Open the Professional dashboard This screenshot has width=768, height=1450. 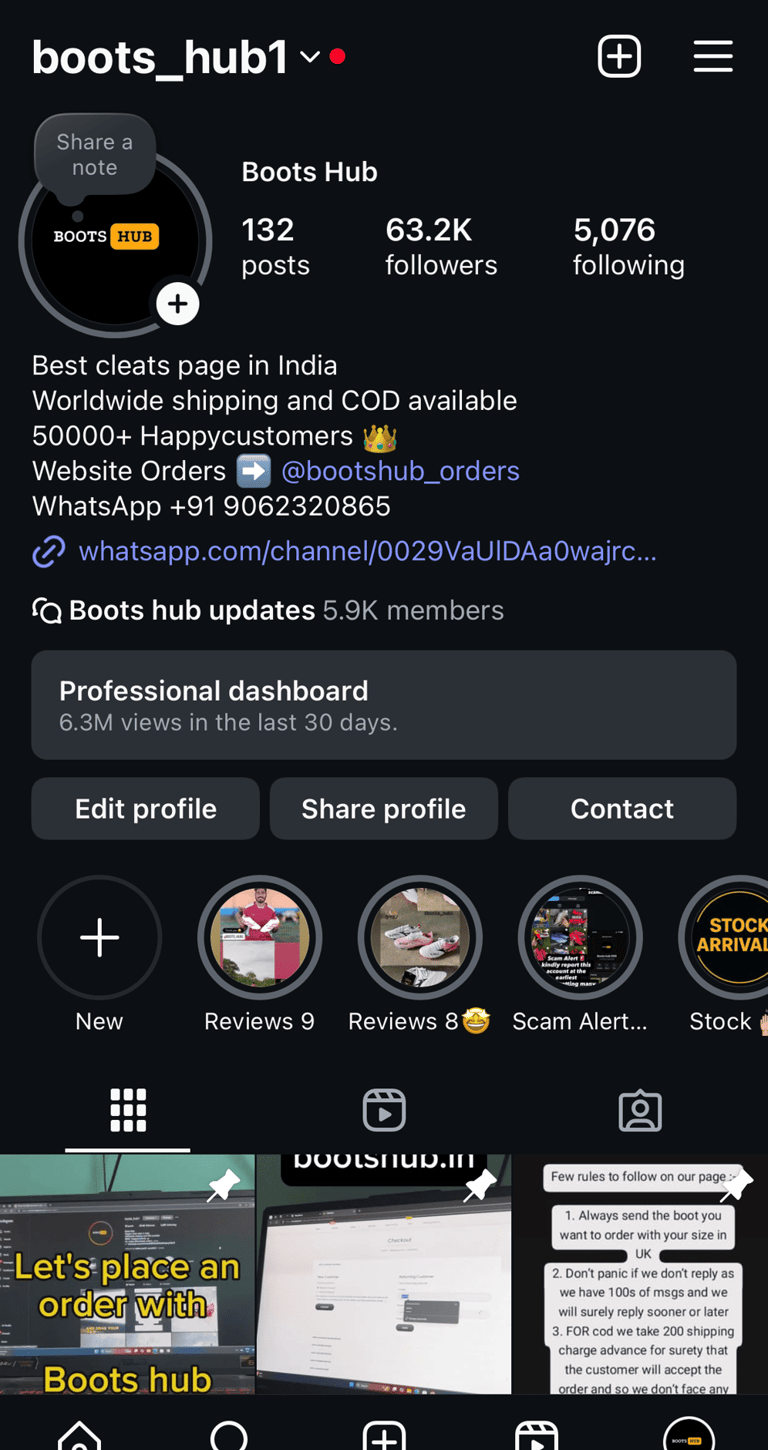point(384,705)
